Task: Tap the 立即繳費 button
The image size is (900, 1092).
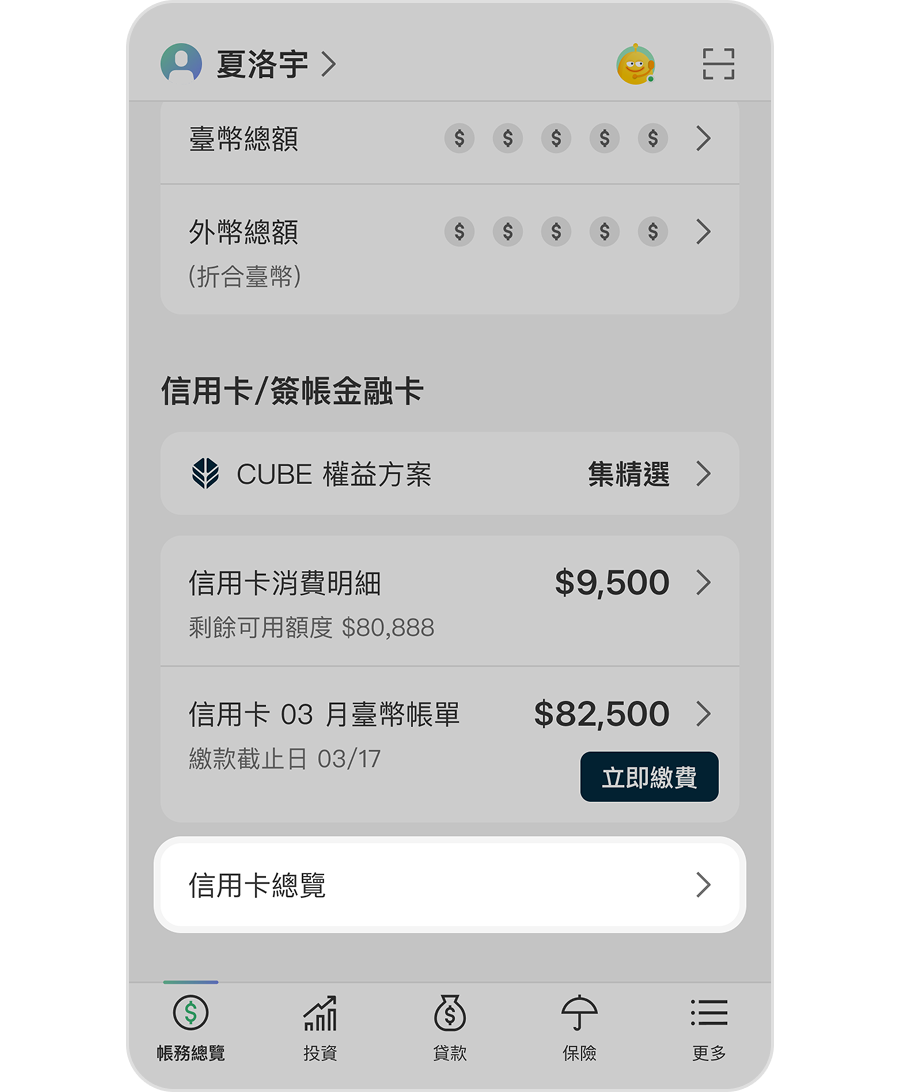Action: (x=649, y=777)
